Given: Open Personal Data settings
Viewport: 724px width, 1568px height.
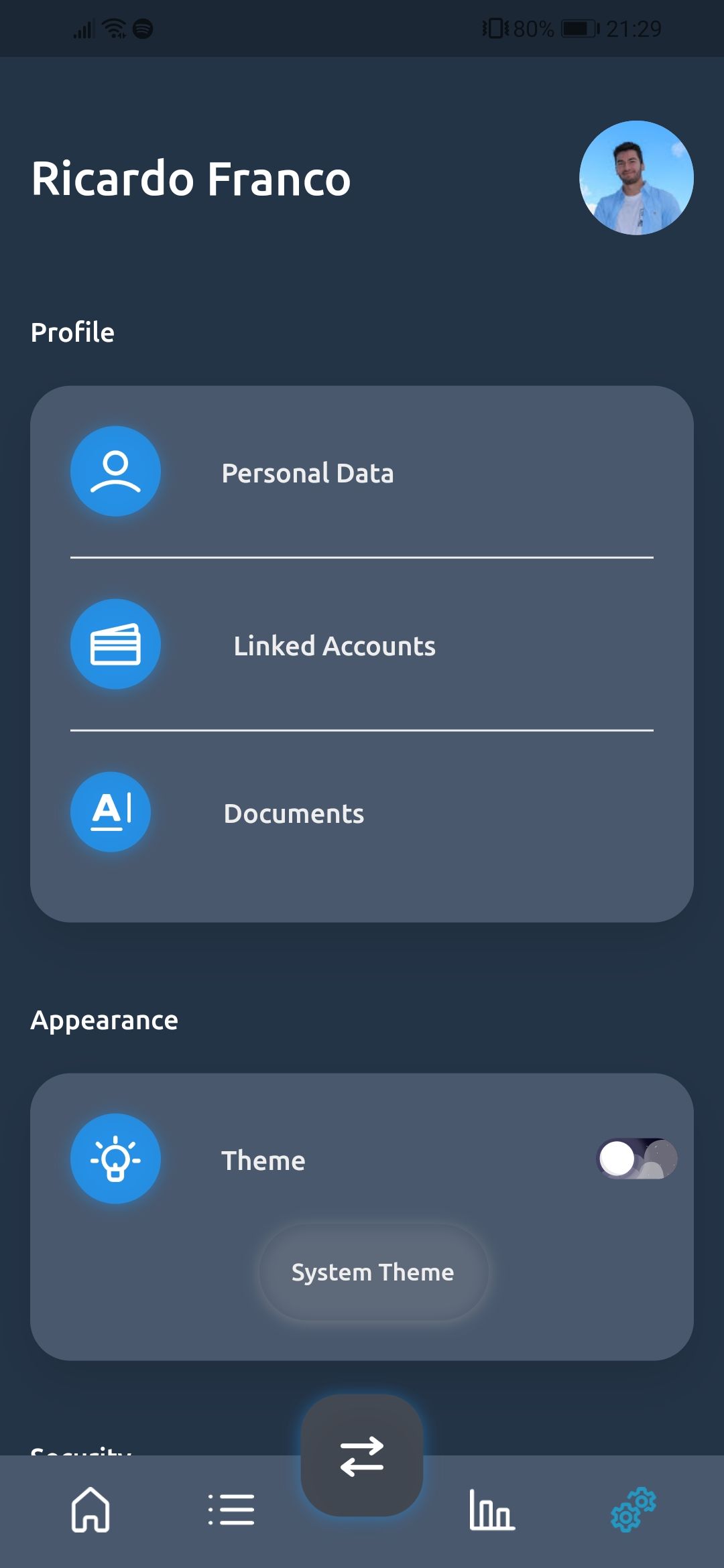Looking at the screenshot, I should [x=308, y=473].
